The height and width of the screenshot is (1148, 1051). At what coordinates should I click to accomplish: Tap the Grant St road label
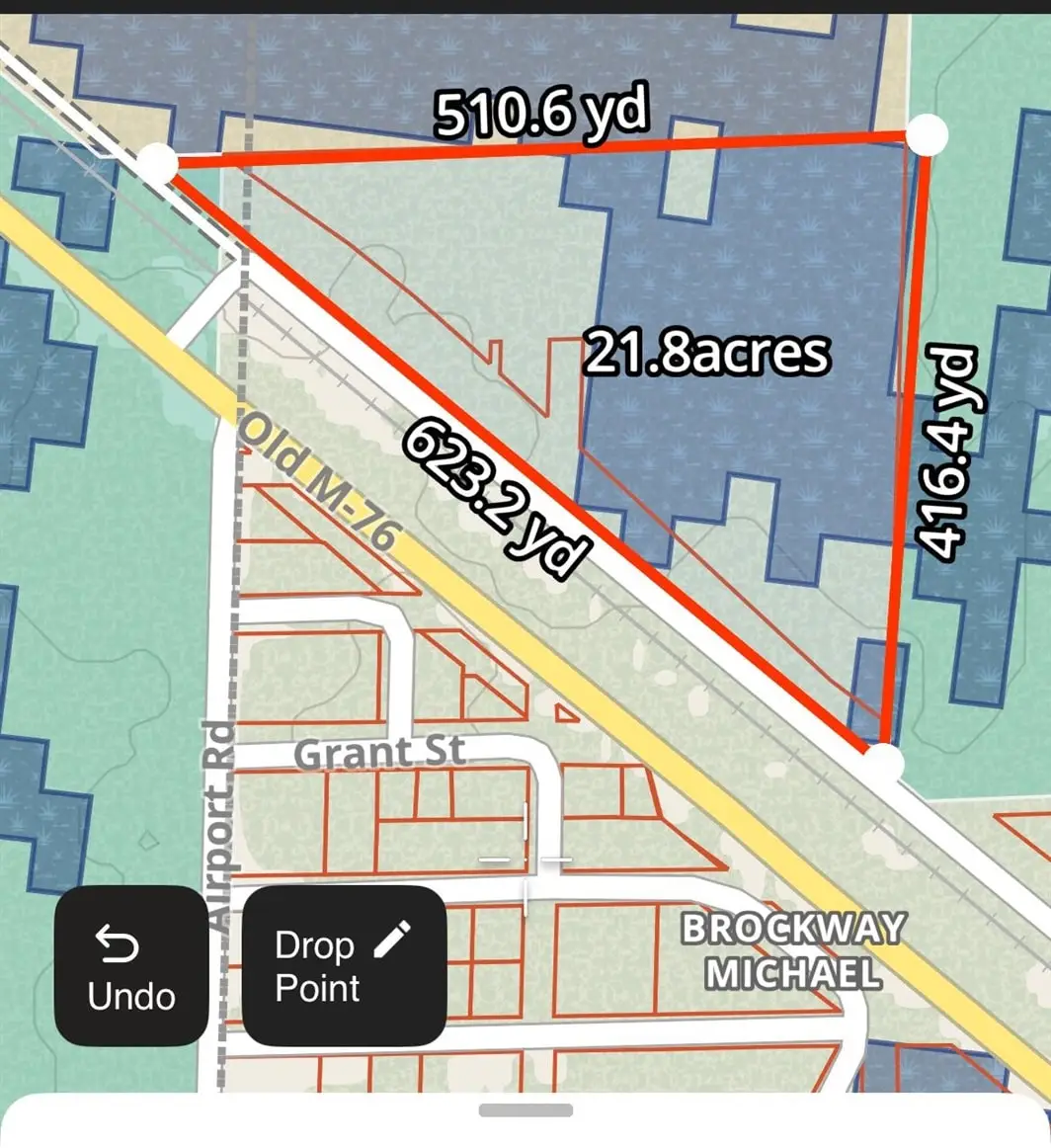pyautogui.click(x=380, y=753)
